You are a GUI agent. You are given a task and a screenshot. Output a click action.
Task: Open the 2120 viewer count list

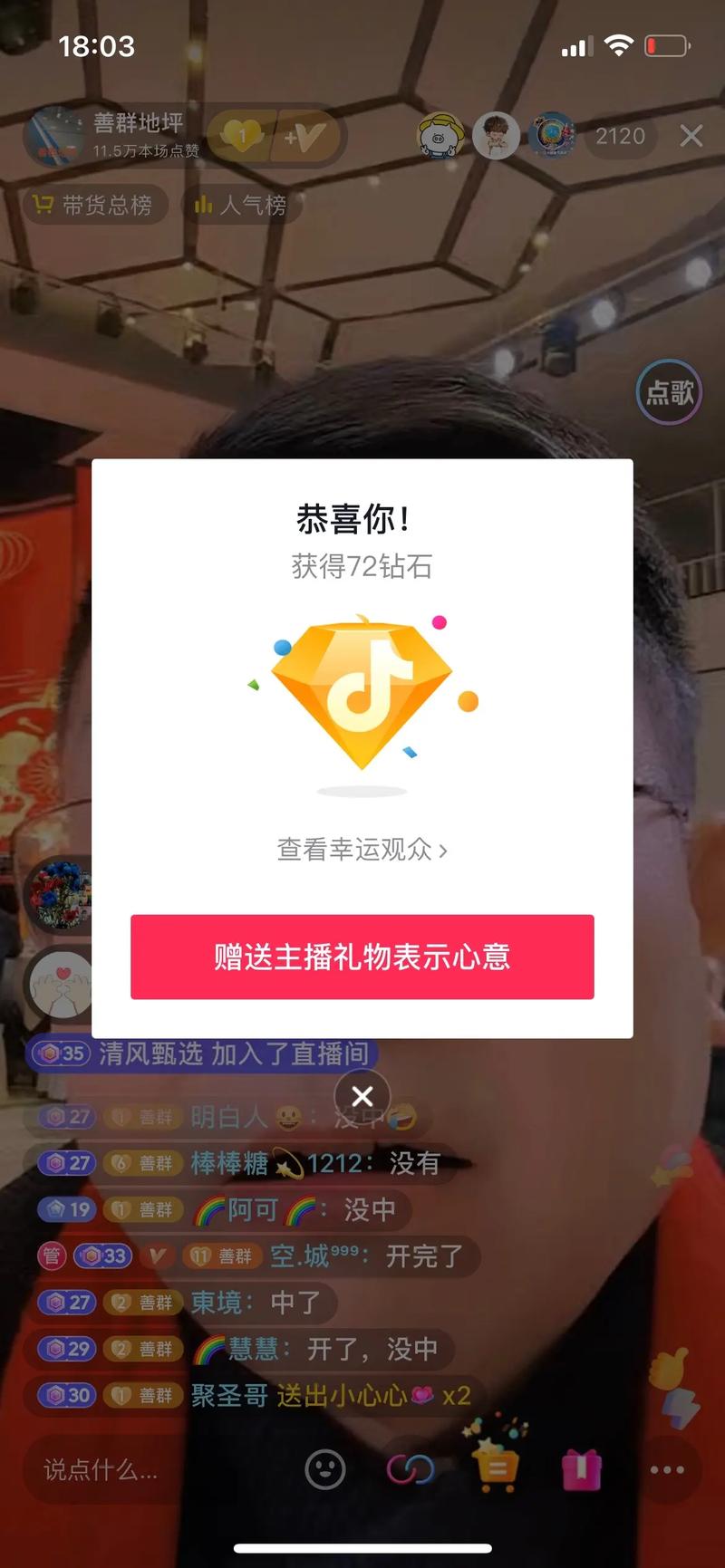pyautogui.click(x=621, y=136)
